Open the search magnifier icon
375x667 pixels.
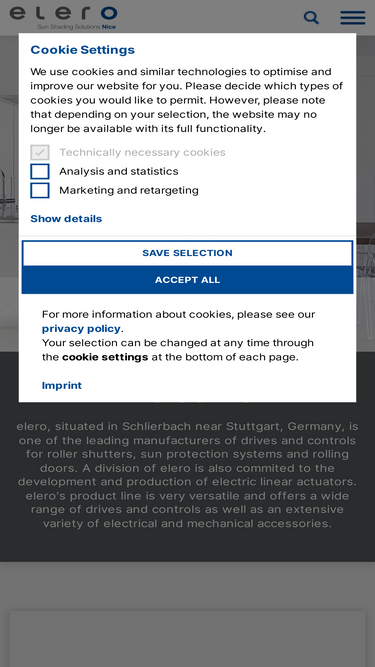point(311,18)
